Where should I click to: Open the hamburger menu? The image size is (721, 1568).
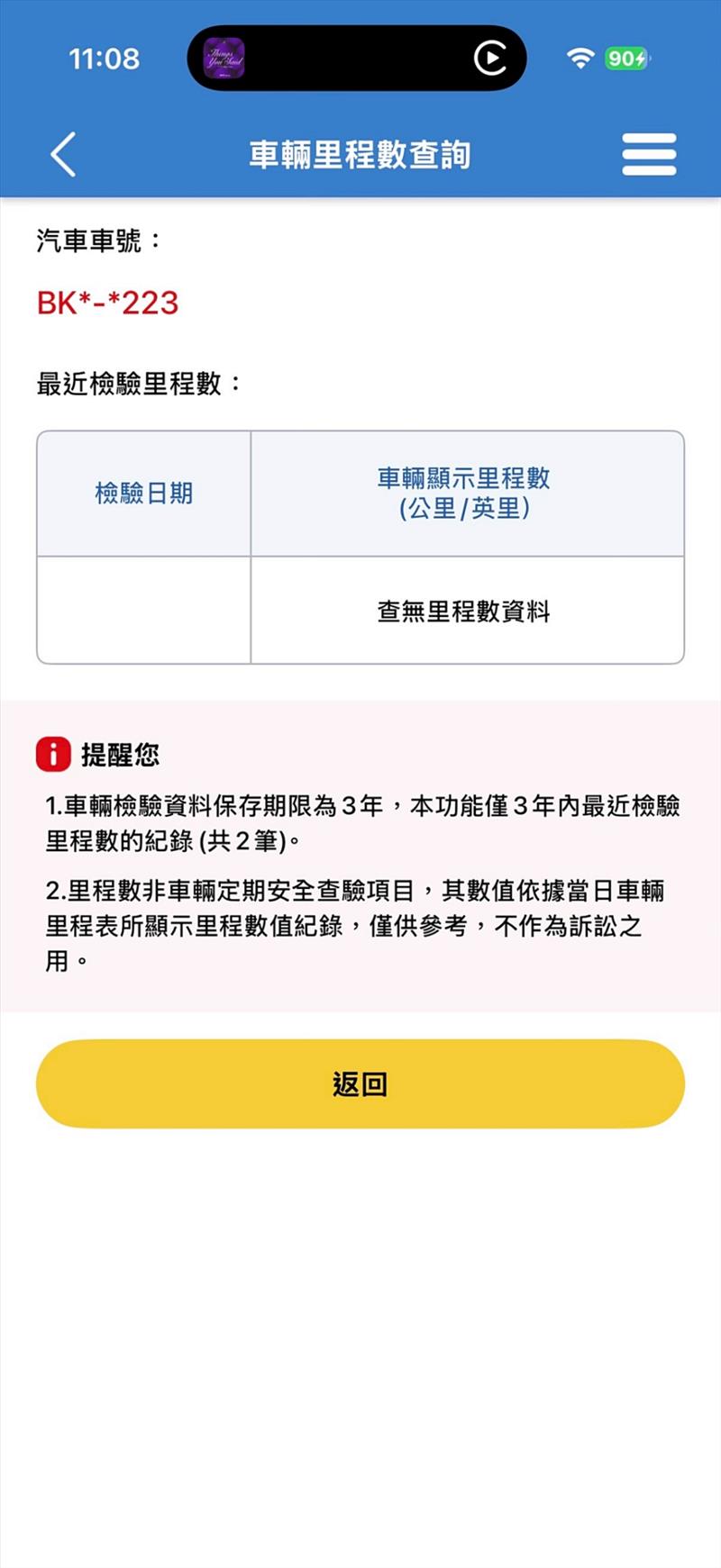pos(649,154)
